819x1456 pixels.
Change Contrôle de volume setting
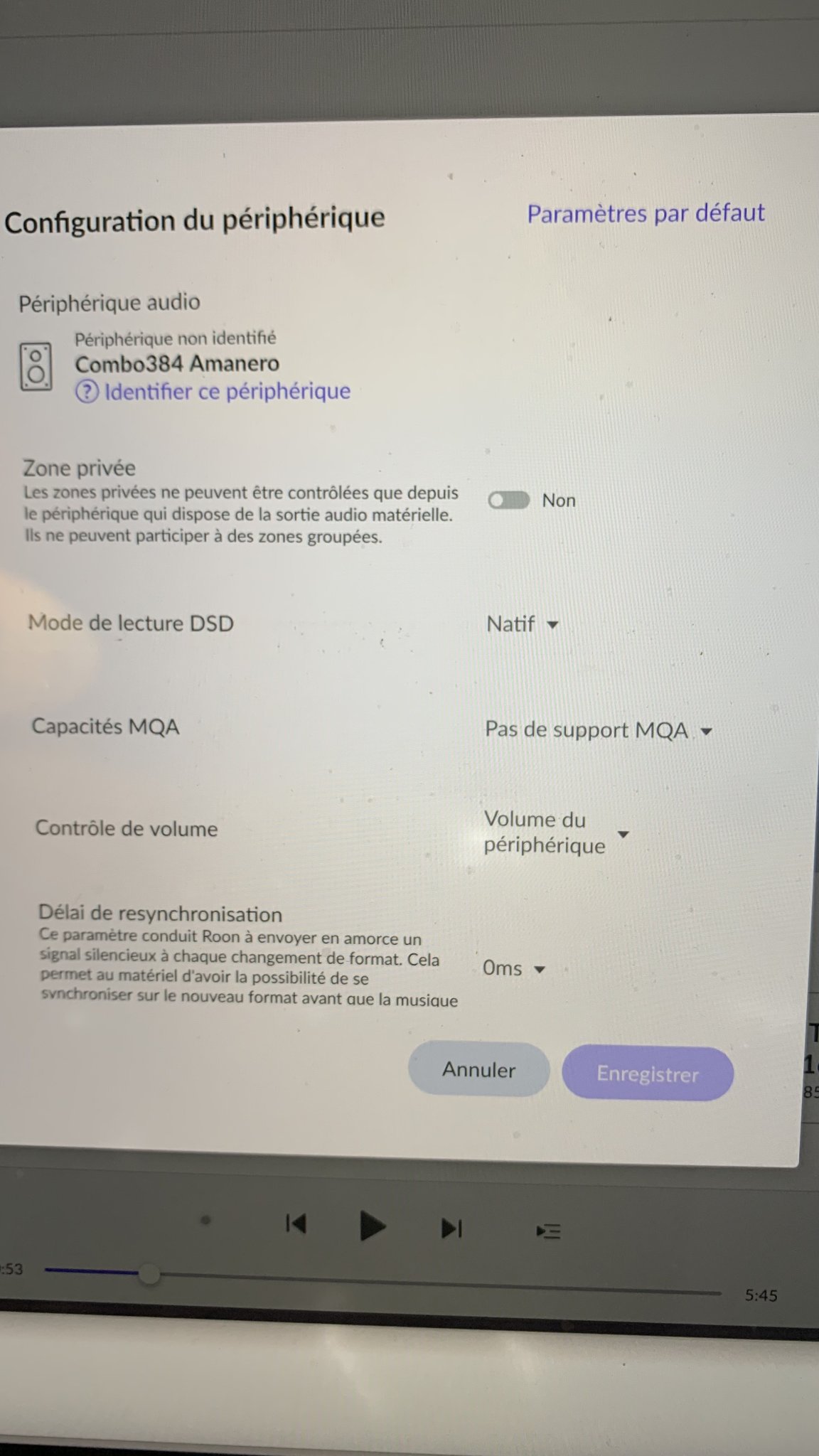pyautogui.click(x=557, y=833)
